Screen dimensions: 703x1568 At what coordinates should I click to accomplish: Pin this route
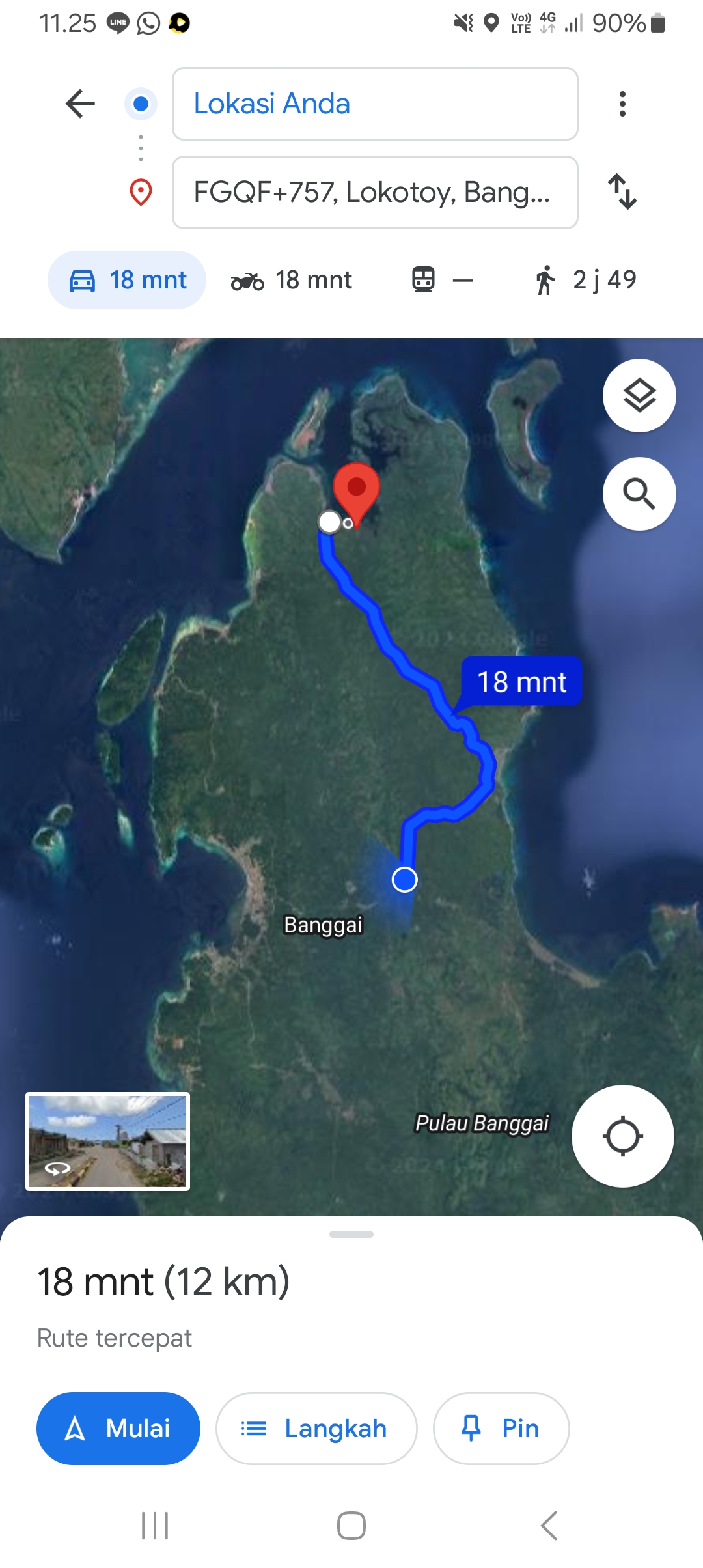click(x=501, y=1429)
